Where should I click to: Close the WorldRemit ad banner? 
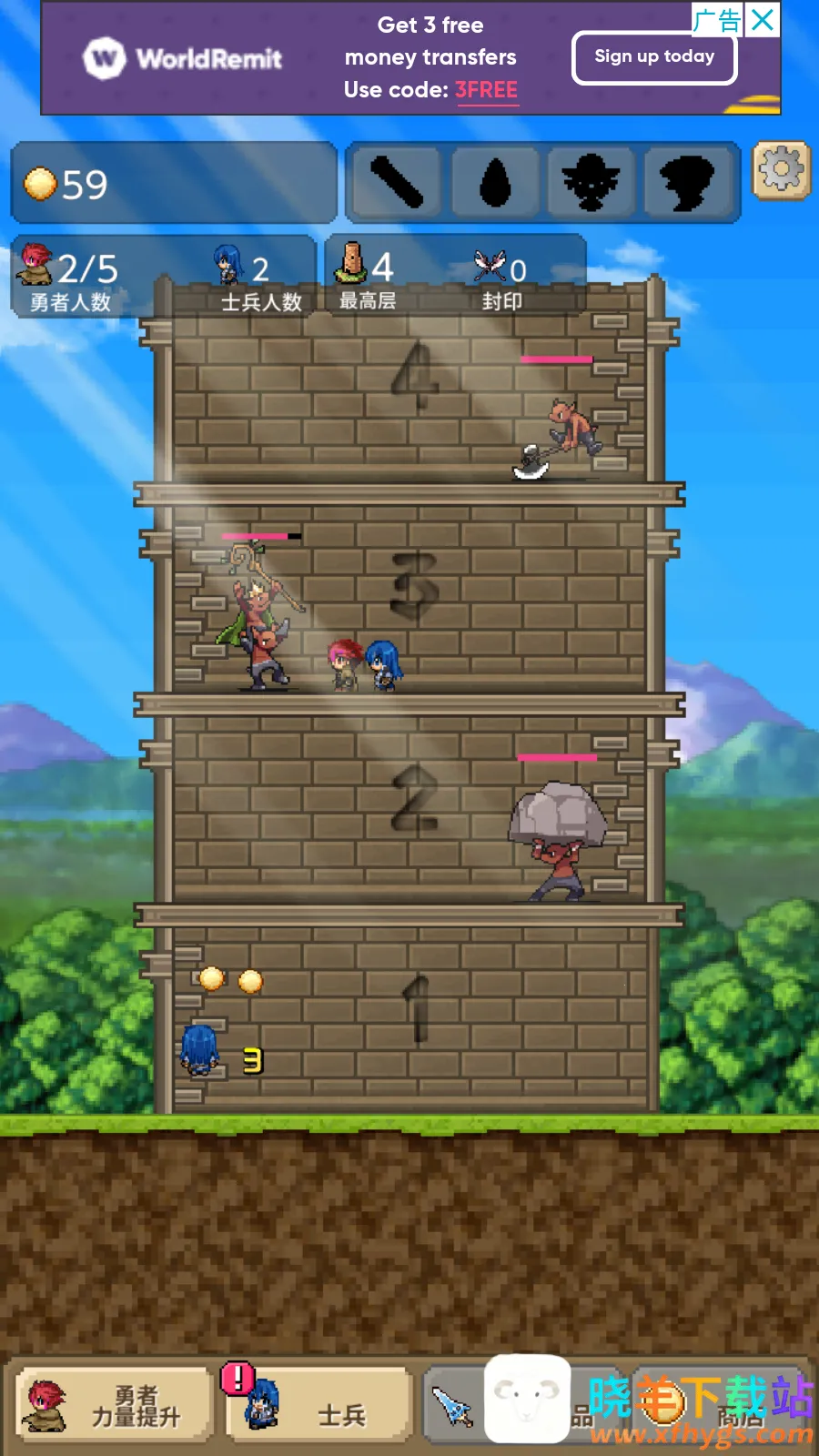[763, 19]
